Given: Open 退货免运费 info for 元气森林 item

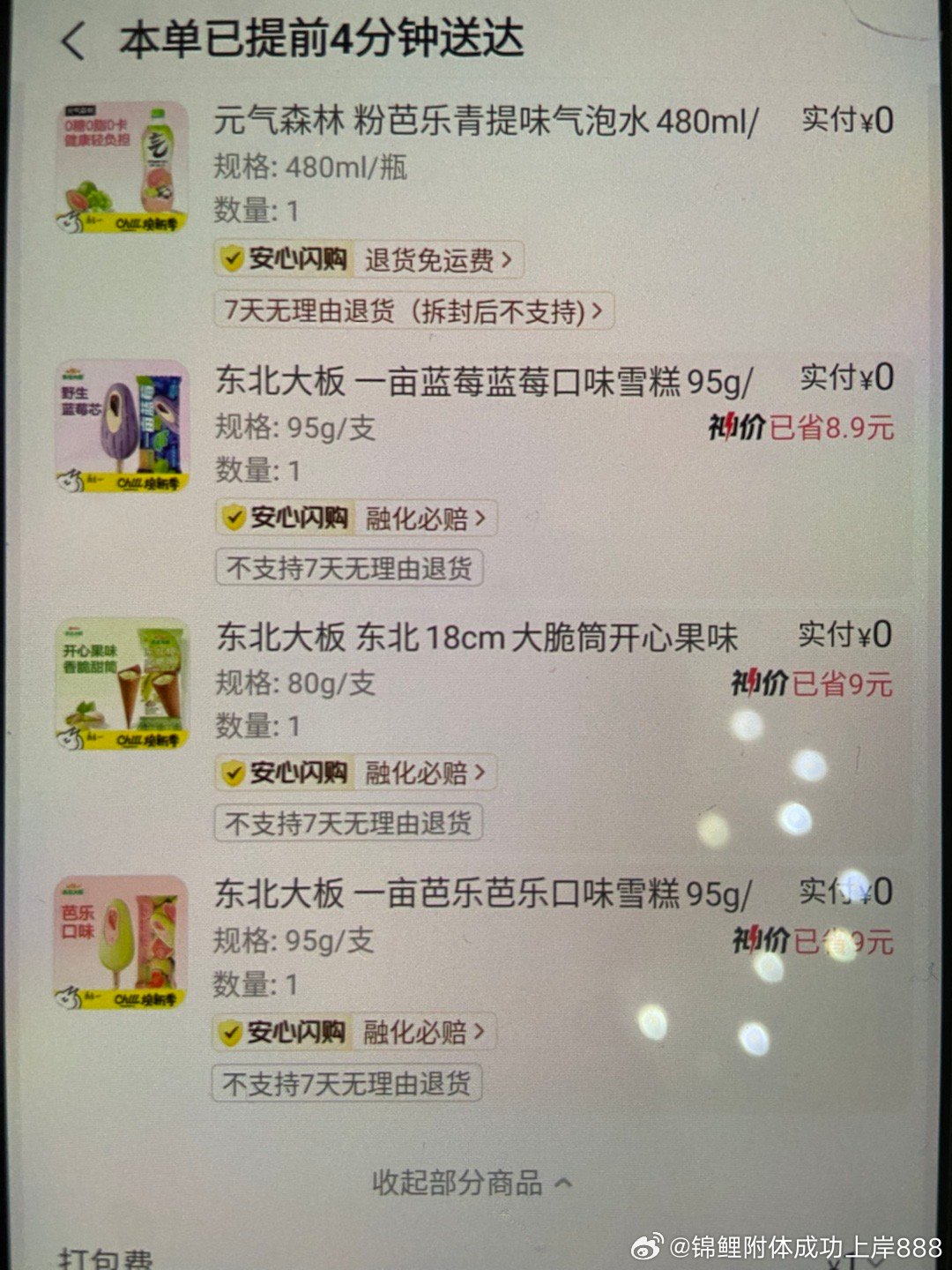Looking at the screenshot, I should click(437, 260).
